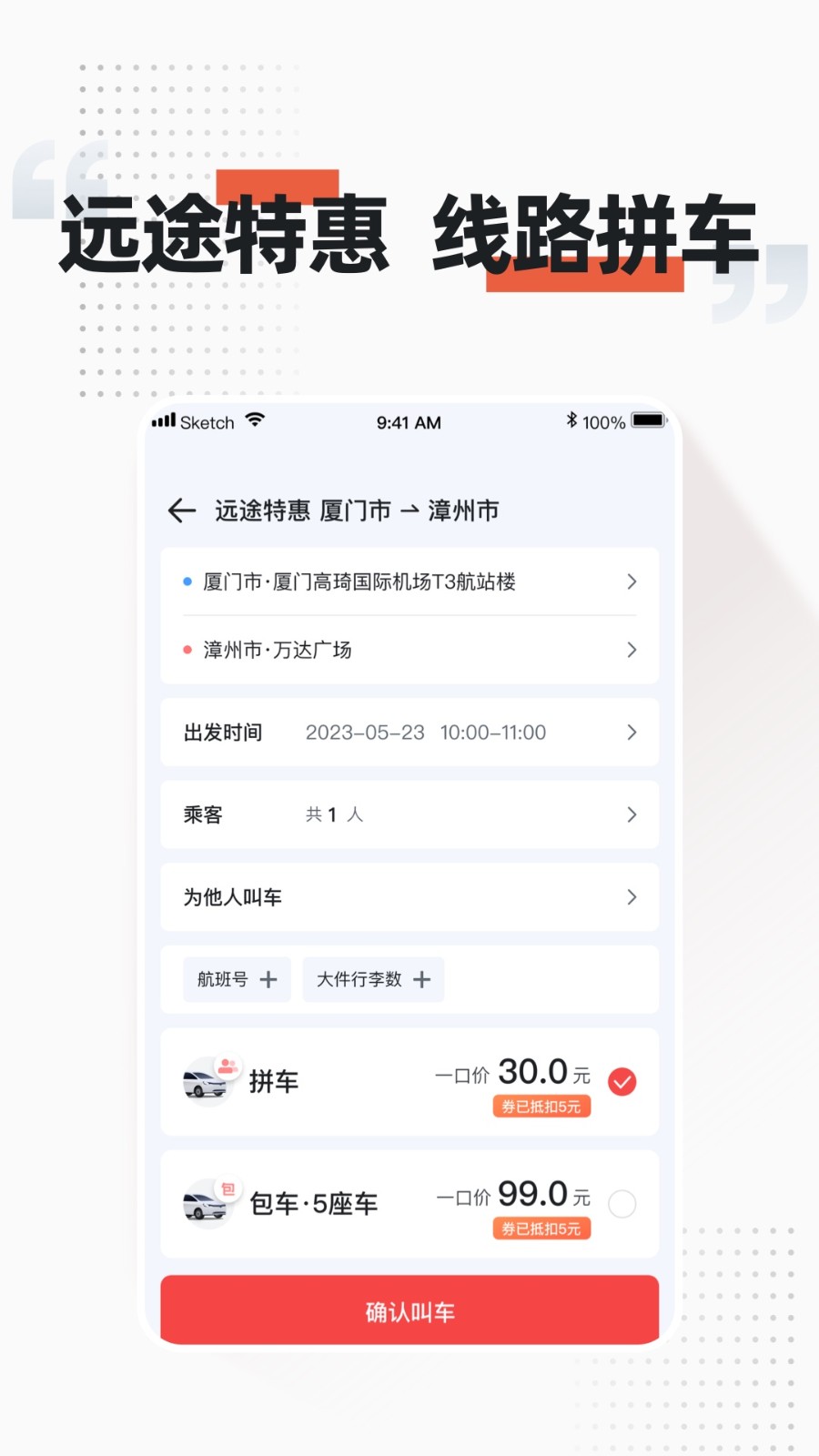
Task: Tap the 券已抵扣5元 coupon label
Action: (541, 1107)
